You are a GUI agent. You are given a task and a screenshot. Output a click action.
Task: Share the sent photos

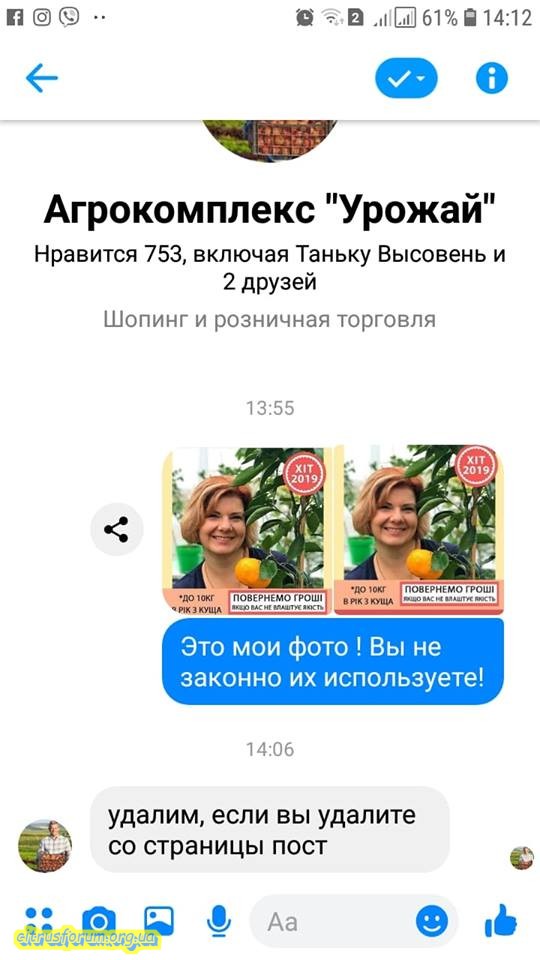(x=116, y=529)
